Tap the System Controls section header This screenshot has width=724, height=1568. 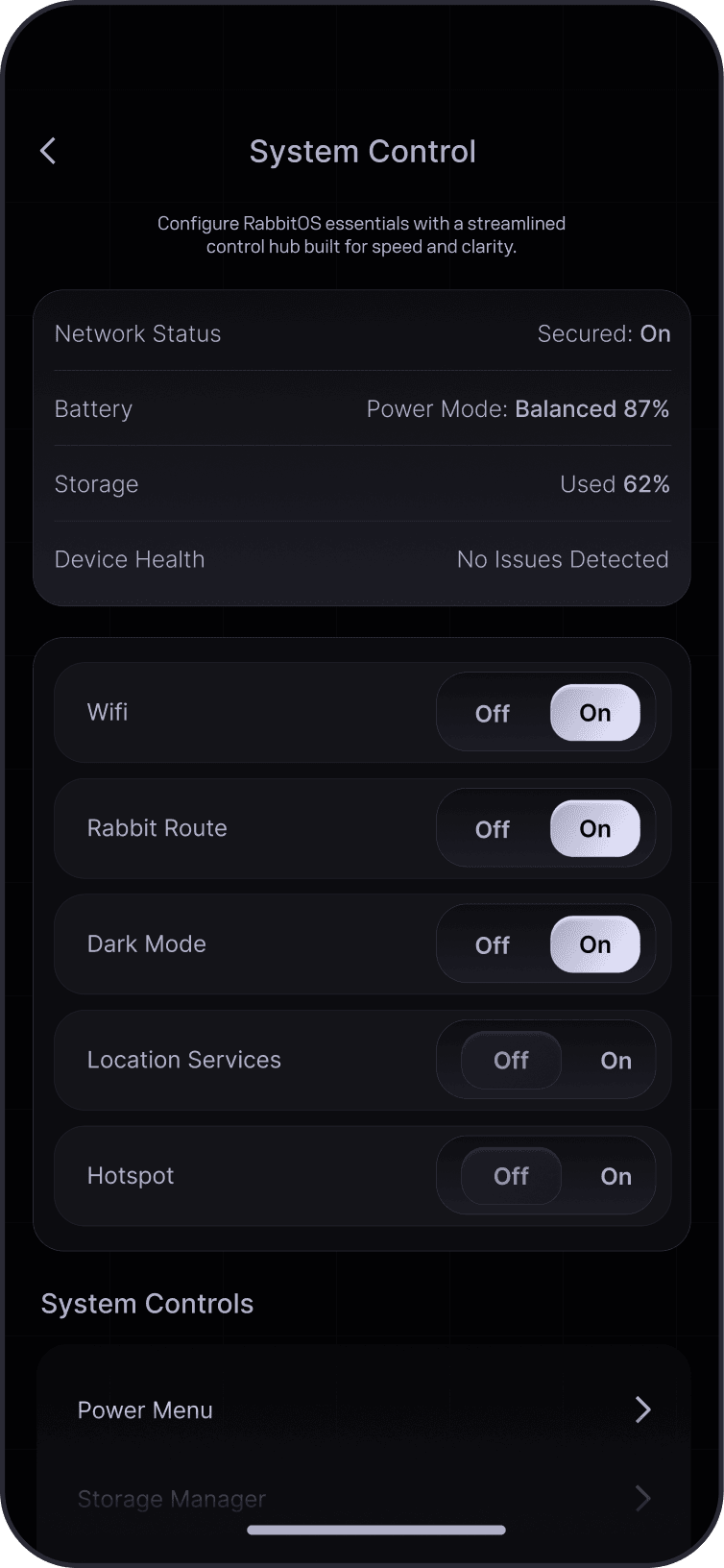click(147, 1303)
